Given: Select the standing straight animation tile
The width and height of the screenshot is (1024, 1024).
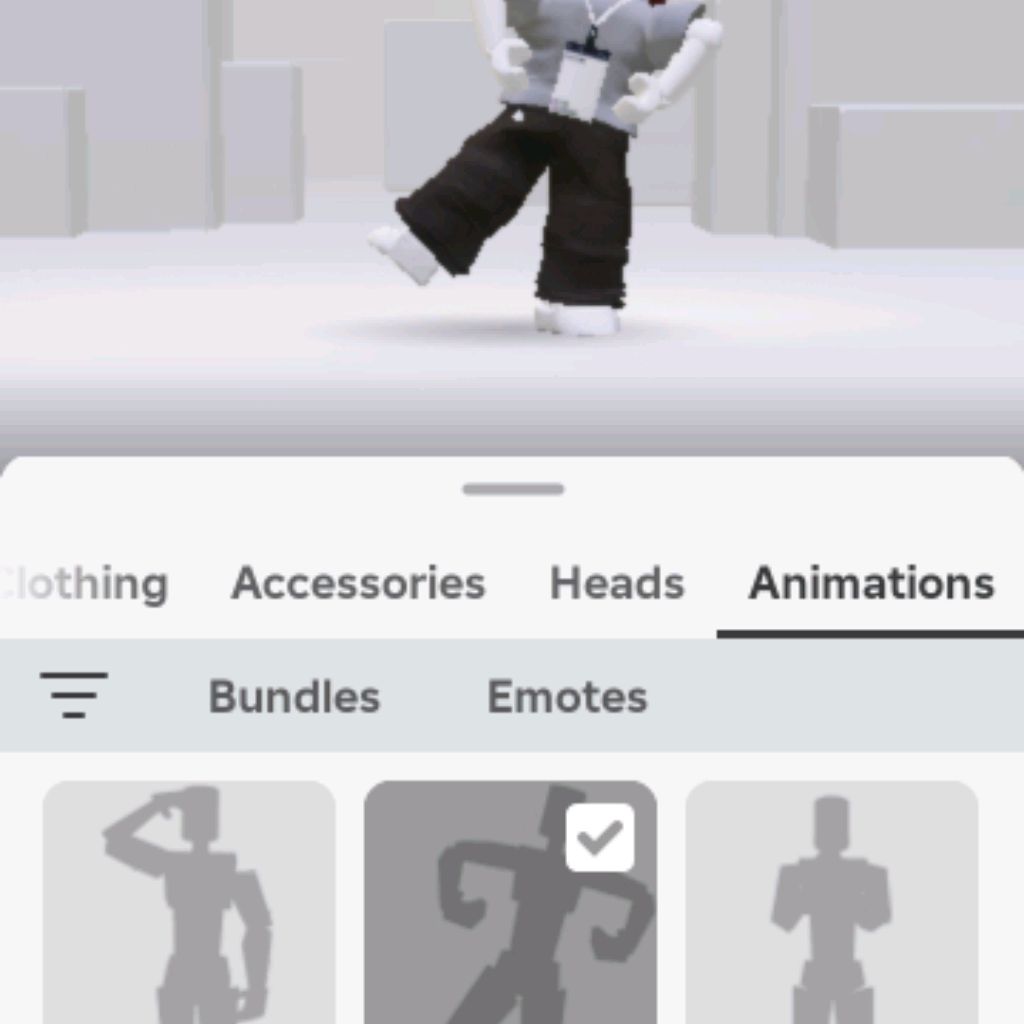Looking at the screenshot, I should pos(831,902).
